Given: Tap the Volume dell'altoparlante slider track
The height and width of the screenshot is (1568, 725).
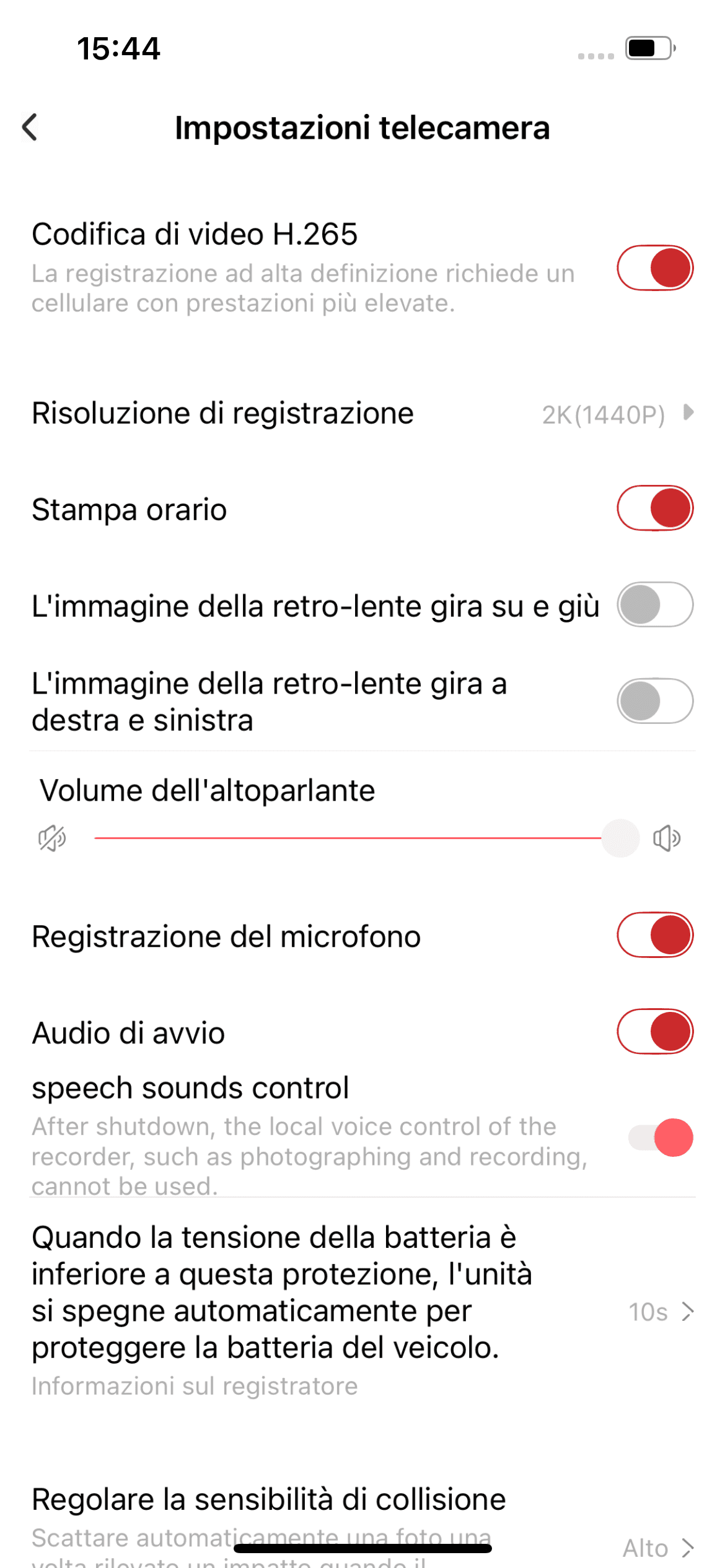Looking at the screenshot, I should pyautogui.click(x=356, y=838).
